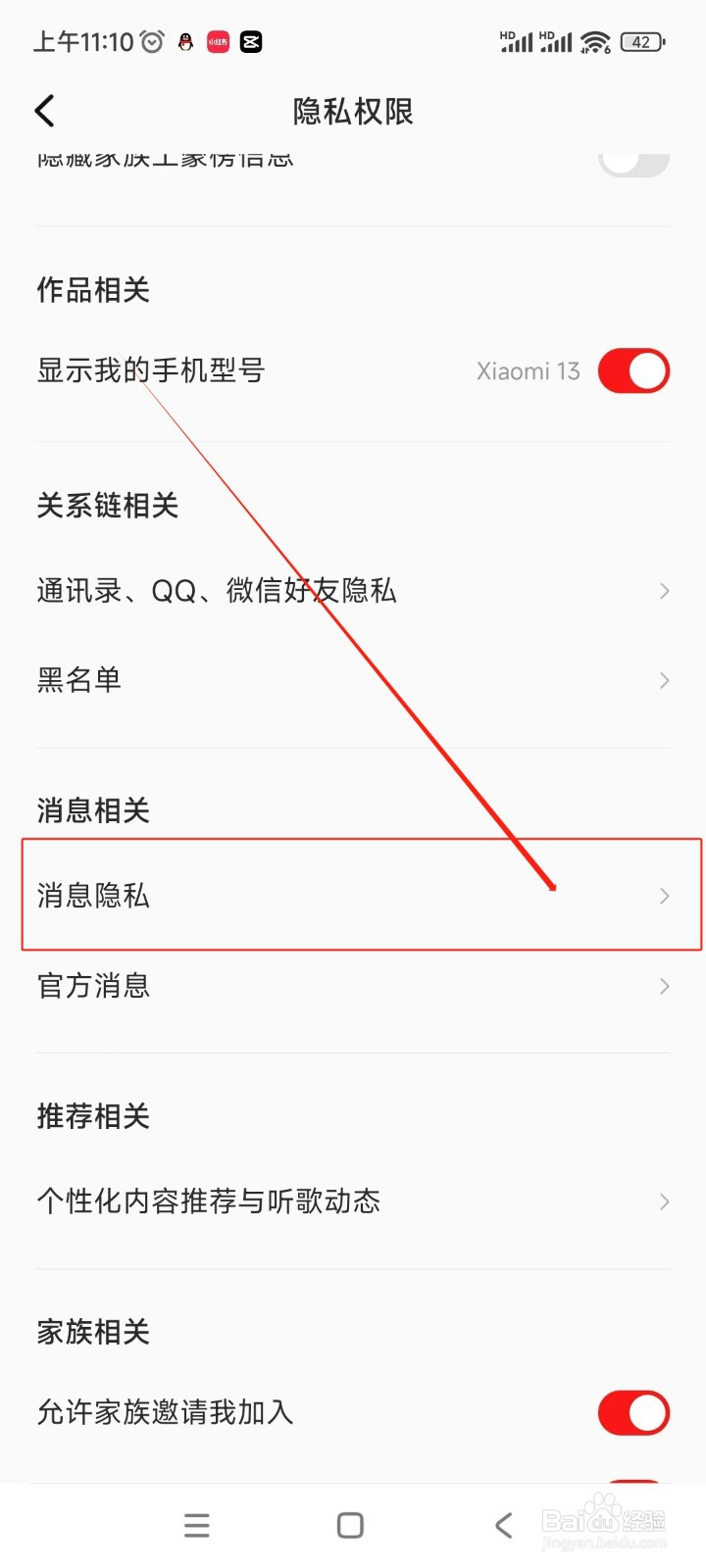Expand 通讯录、QQ、微信好友隐私 settings
706x1568 pixels.
pos(353,590)
